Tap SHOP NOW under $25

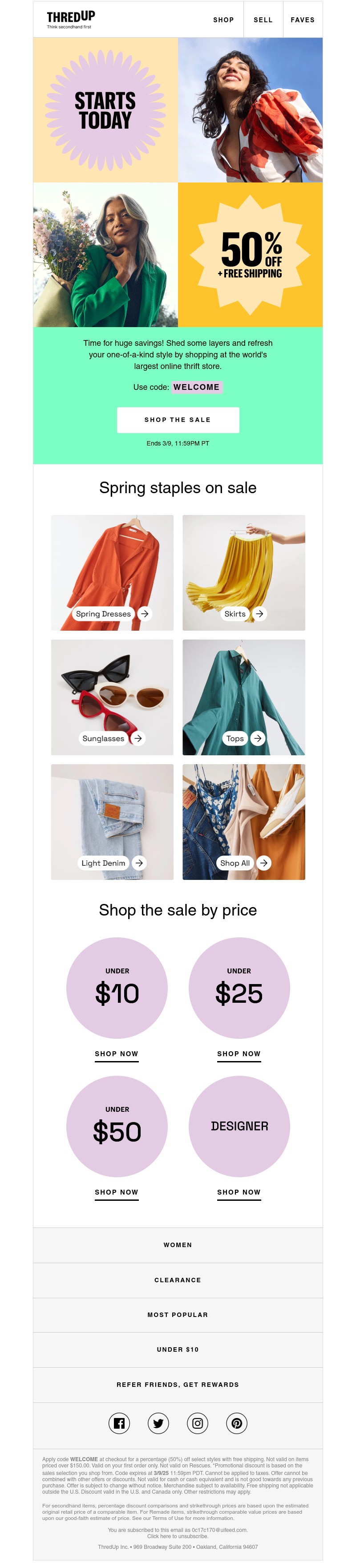tap(239, 1053)
